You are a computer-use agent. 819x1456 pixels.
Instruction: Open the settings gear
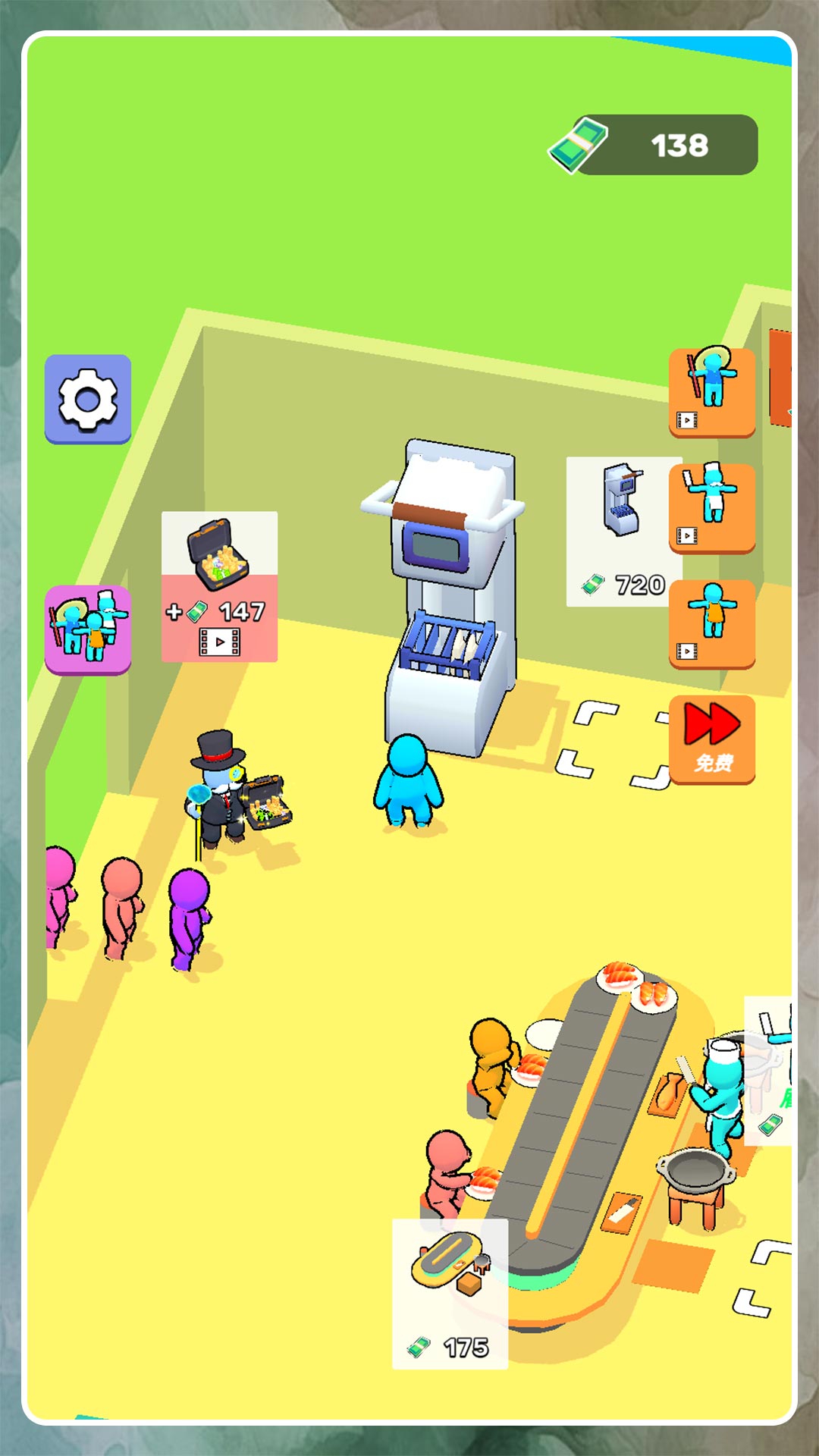[88, 399]
